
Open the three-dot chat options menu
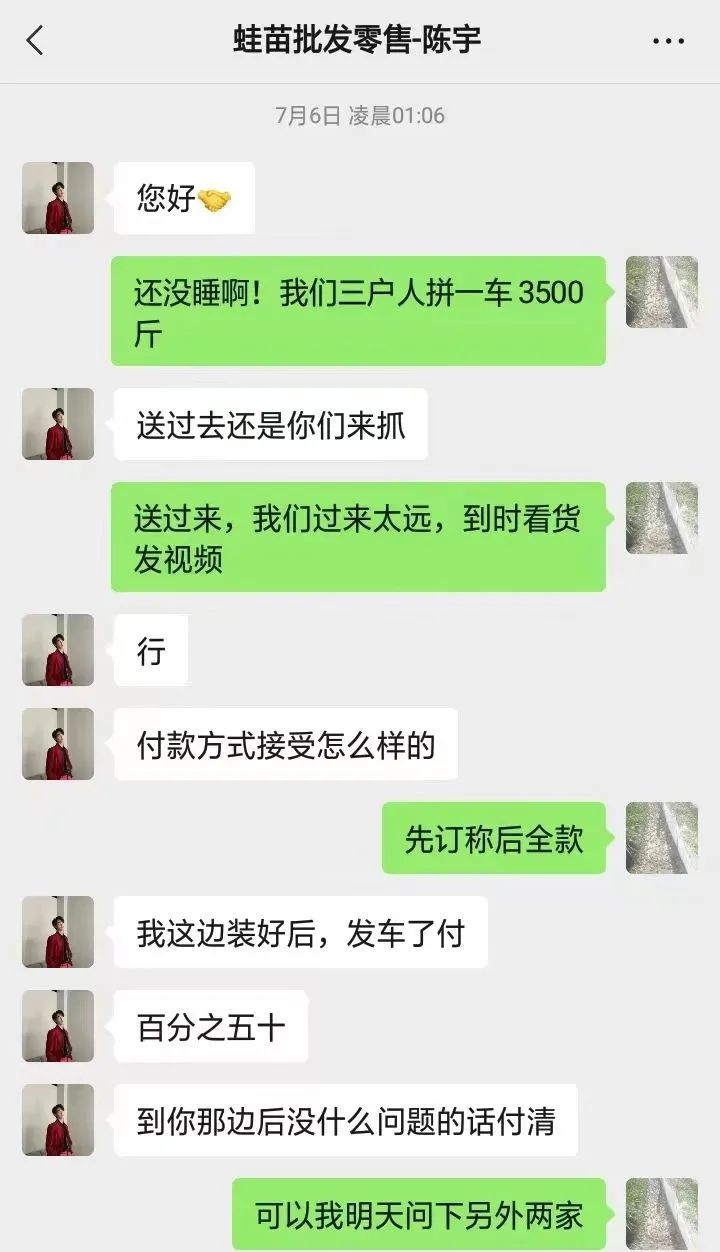[x=668, y=41]
